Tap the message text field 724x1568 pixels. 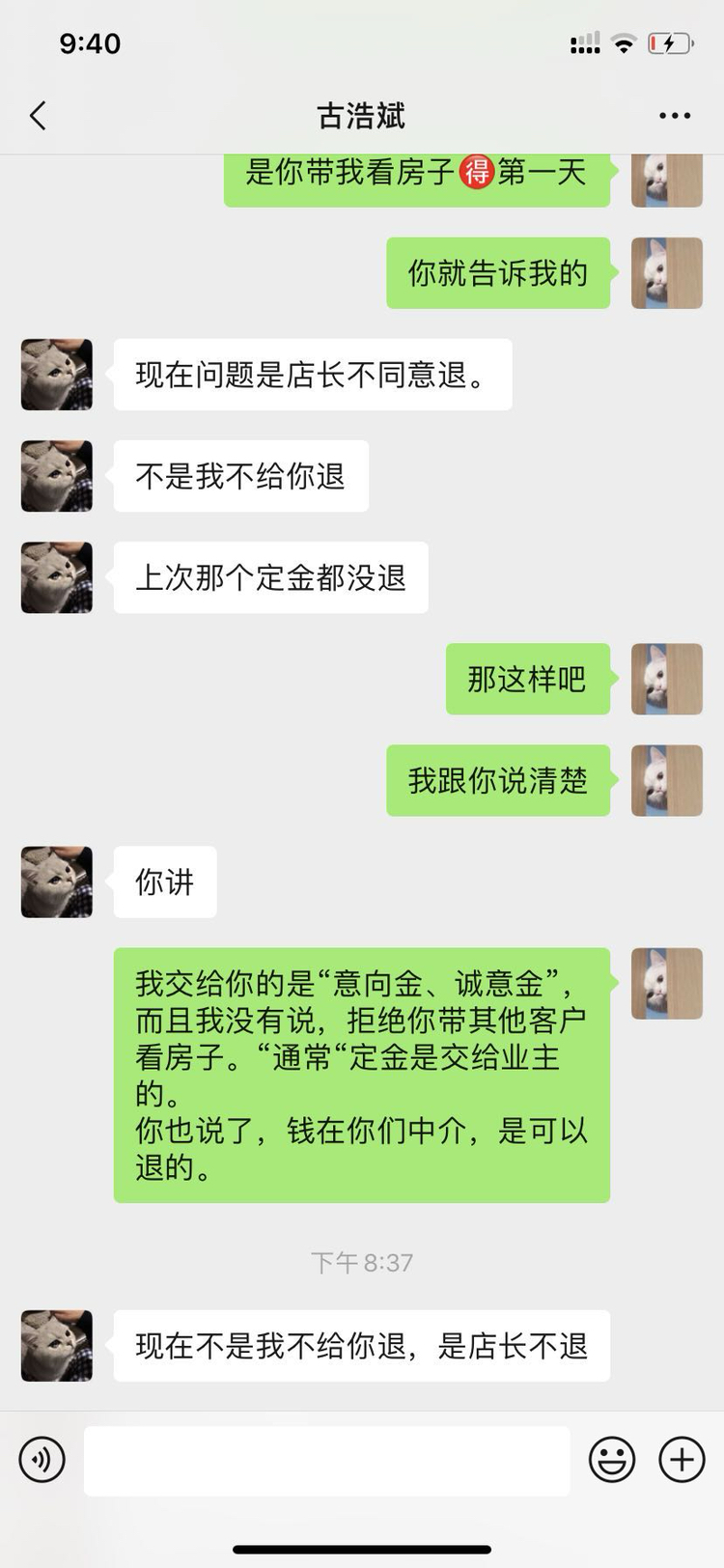pyautogui.click(x=326, y=1461)
